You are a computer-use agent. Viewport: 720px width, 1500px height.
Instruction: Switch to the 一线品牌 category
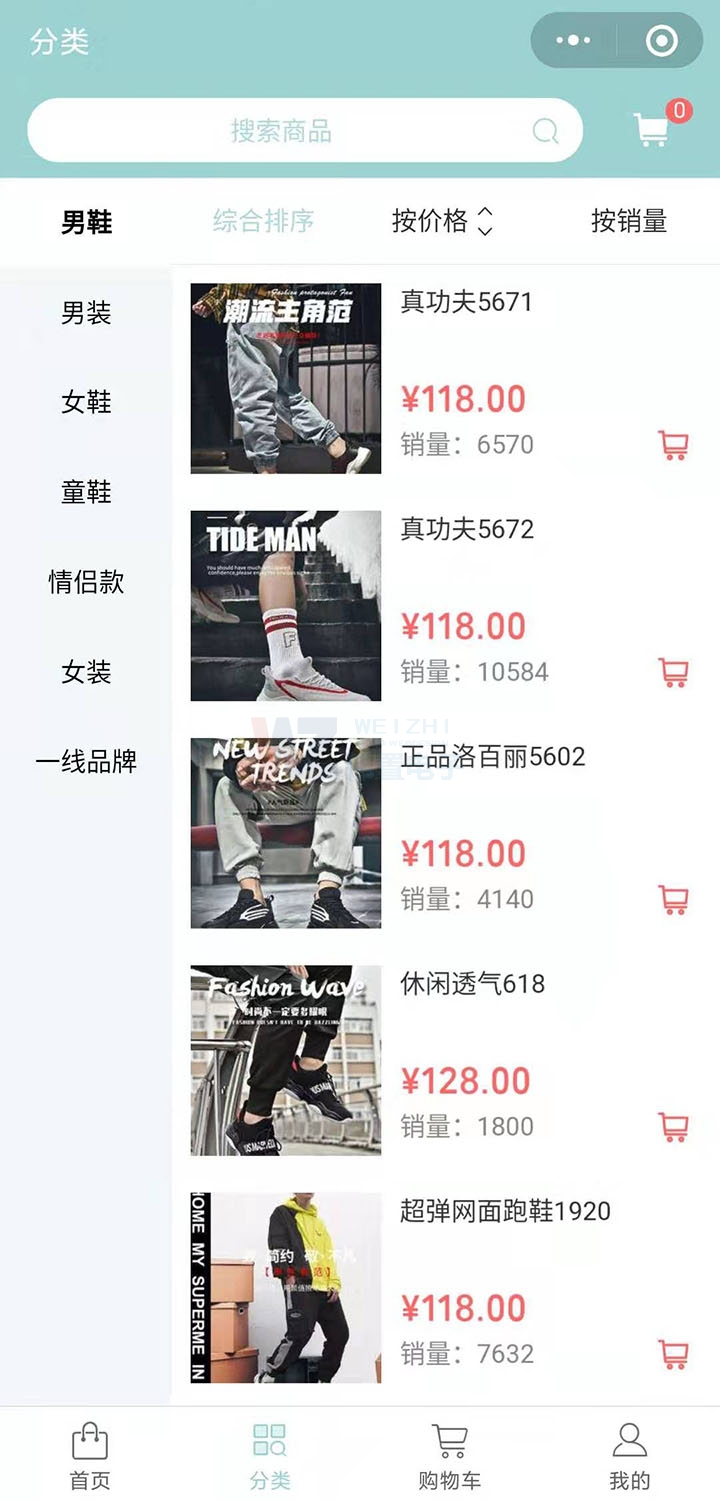[86, 762]
